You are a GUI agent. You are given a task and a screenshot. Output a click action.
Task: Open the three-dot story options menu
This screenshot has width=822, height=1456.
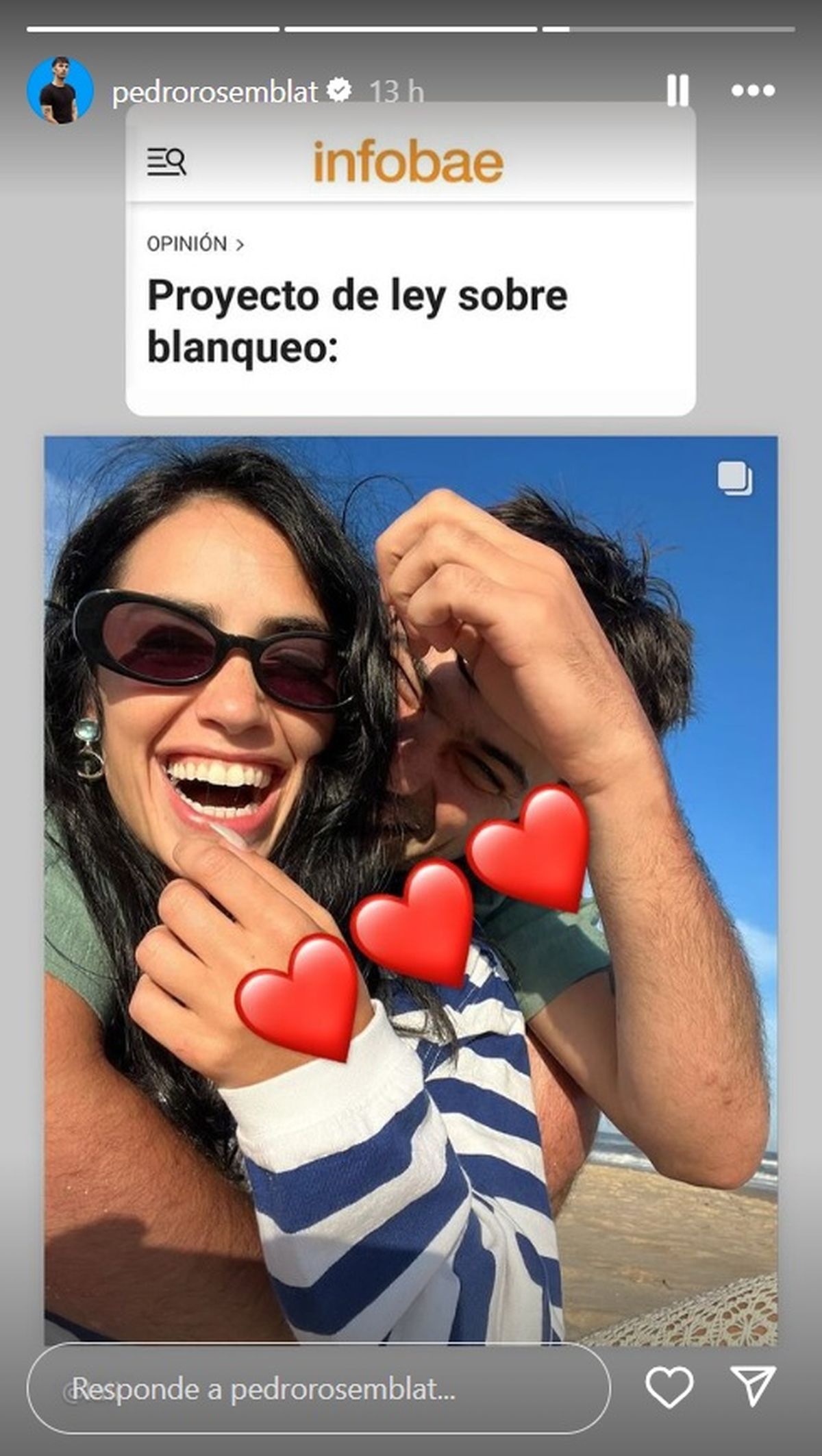[x=752, y=90]
